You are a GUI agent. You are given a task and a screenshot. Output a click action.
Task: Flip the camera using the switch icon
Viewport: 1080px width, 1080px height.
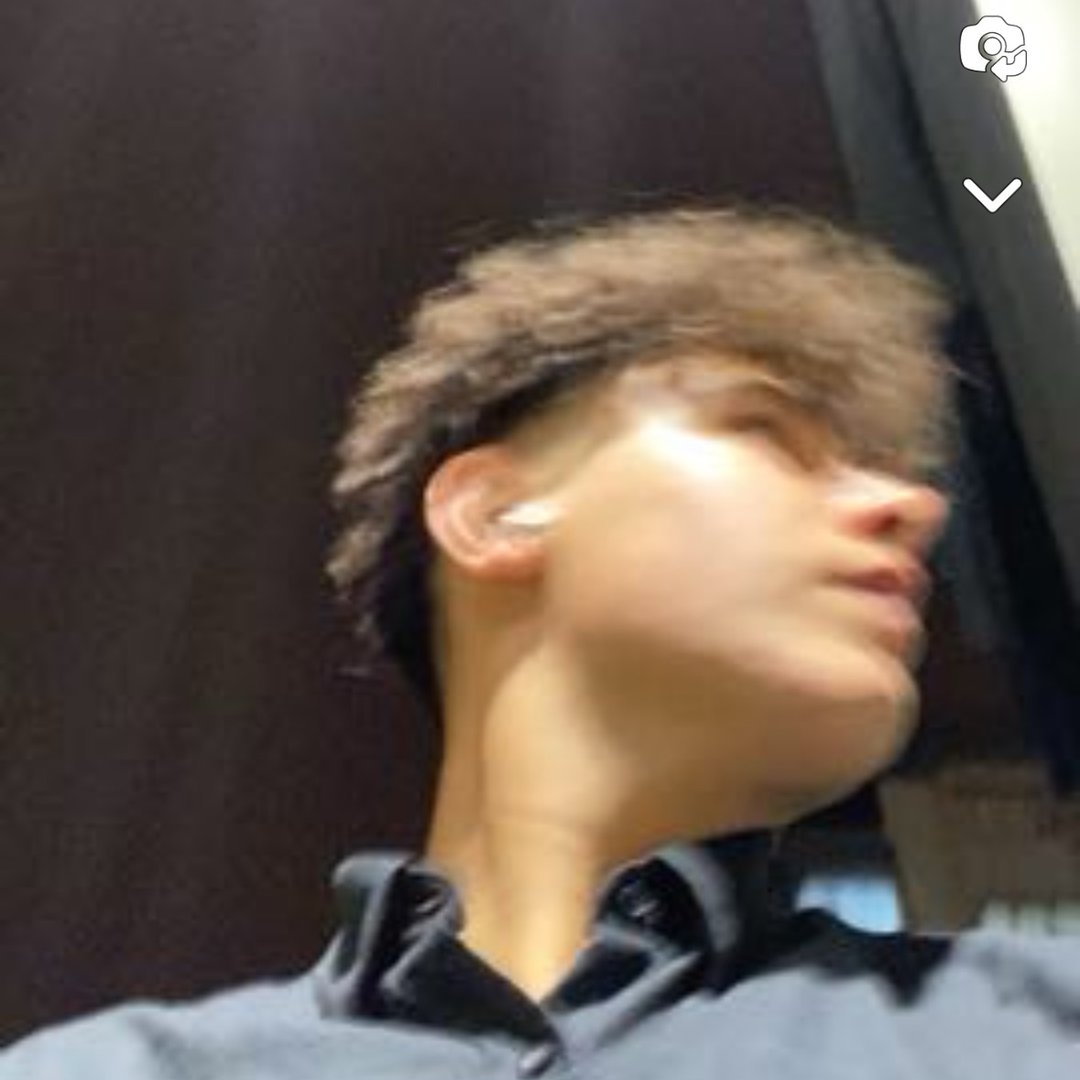click(992, 48)
